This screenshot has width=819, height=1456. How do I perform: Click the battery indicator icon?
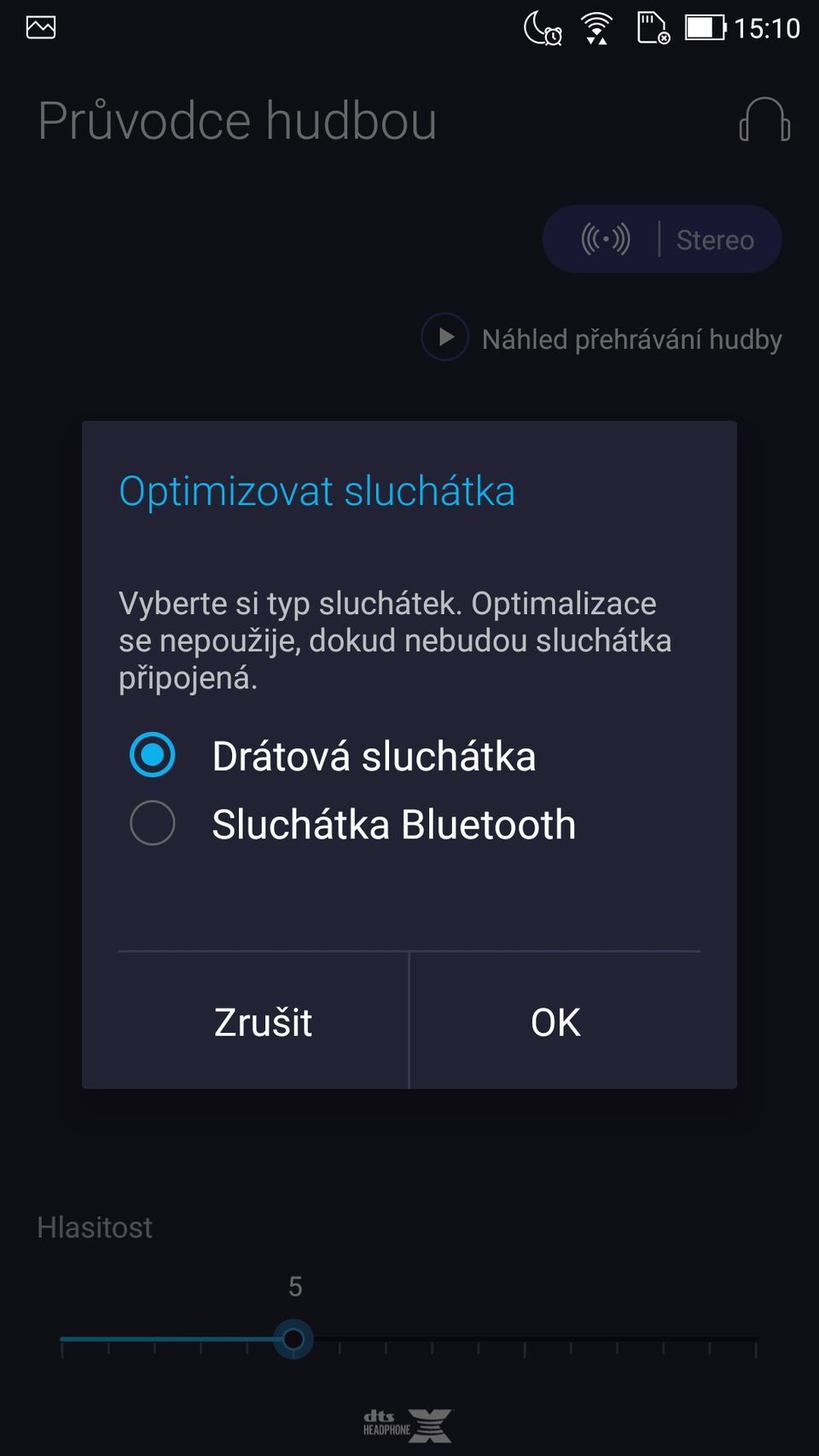pyautogui.click(x=706, y=26)
